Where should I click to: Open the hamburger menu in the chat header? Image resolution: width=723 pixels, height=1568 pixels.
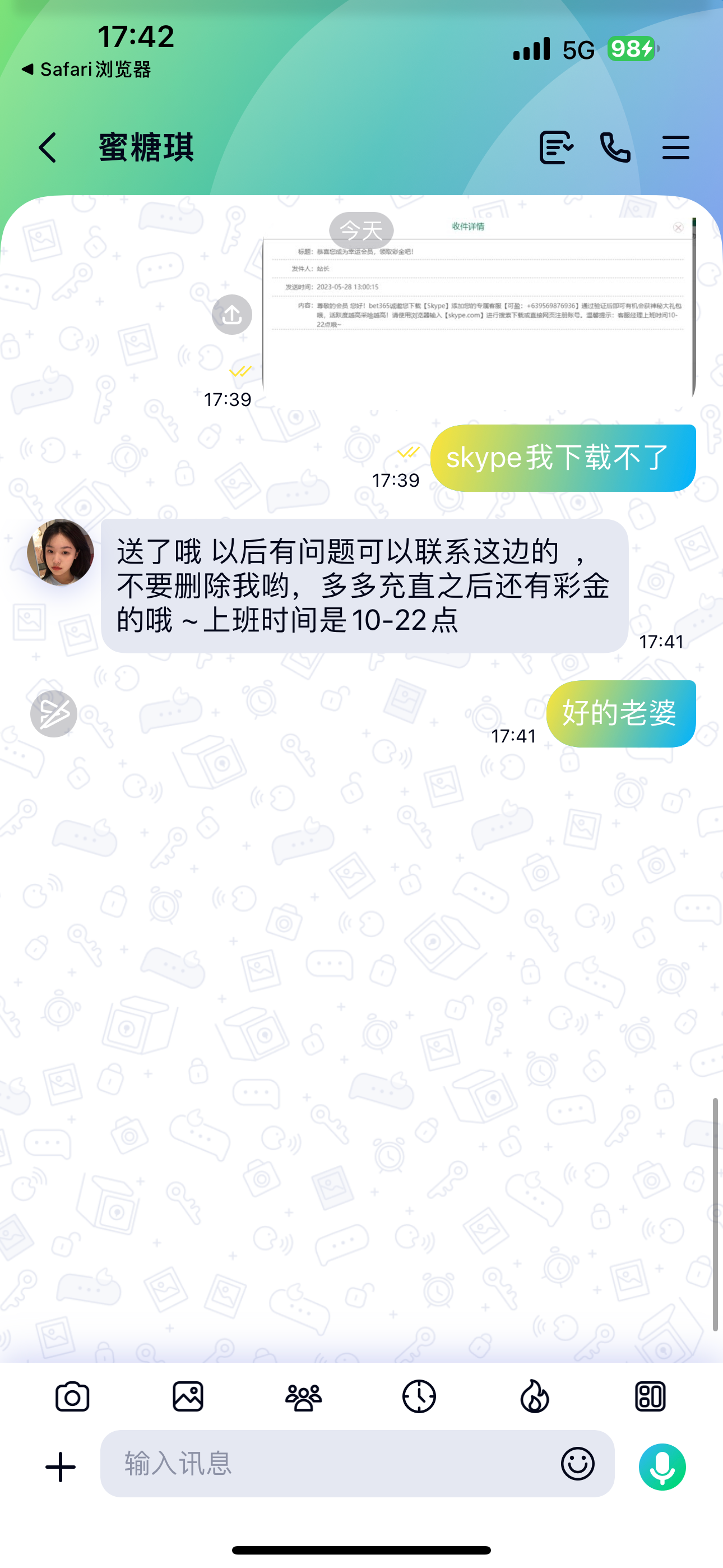tap(675, 148)
